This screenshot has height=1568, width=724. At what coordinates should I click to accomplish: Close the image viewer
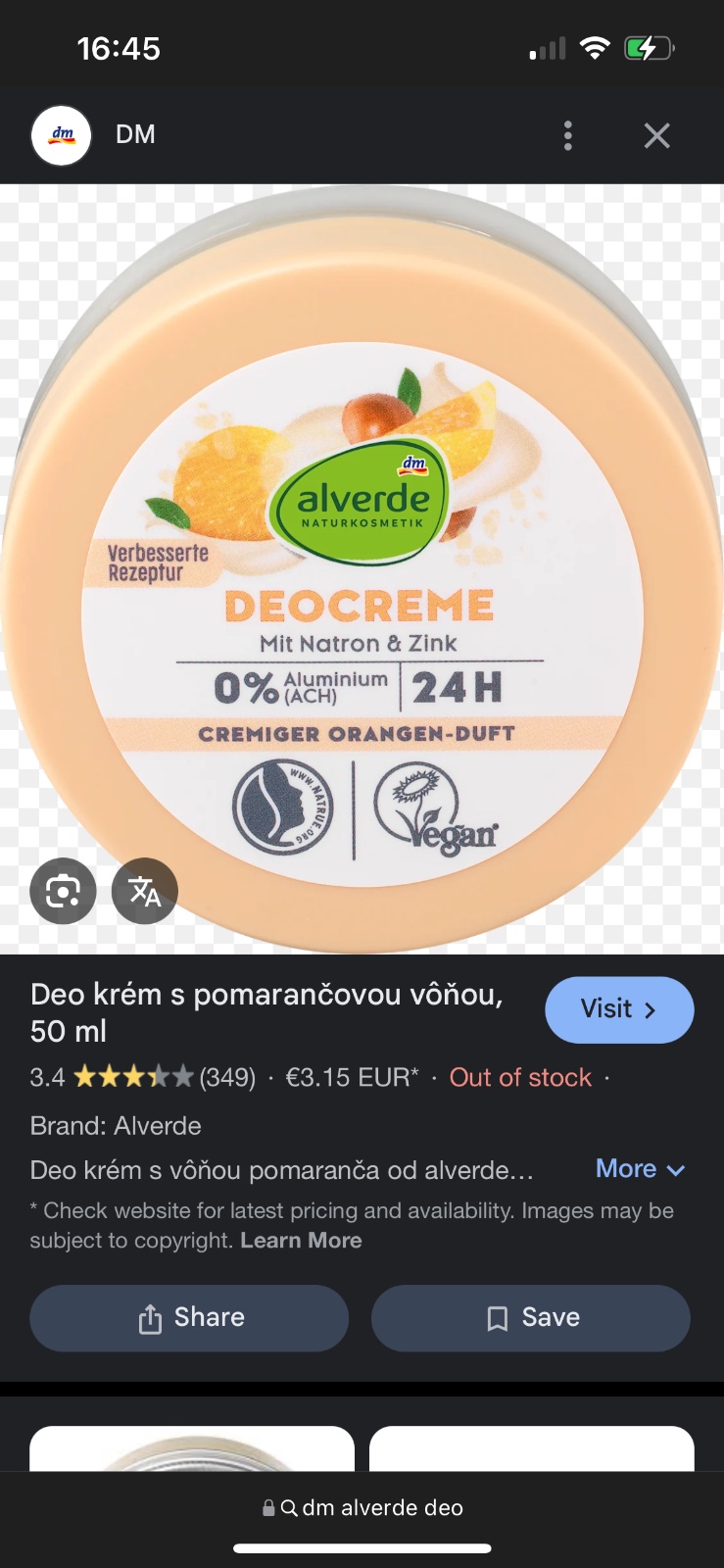656,135
